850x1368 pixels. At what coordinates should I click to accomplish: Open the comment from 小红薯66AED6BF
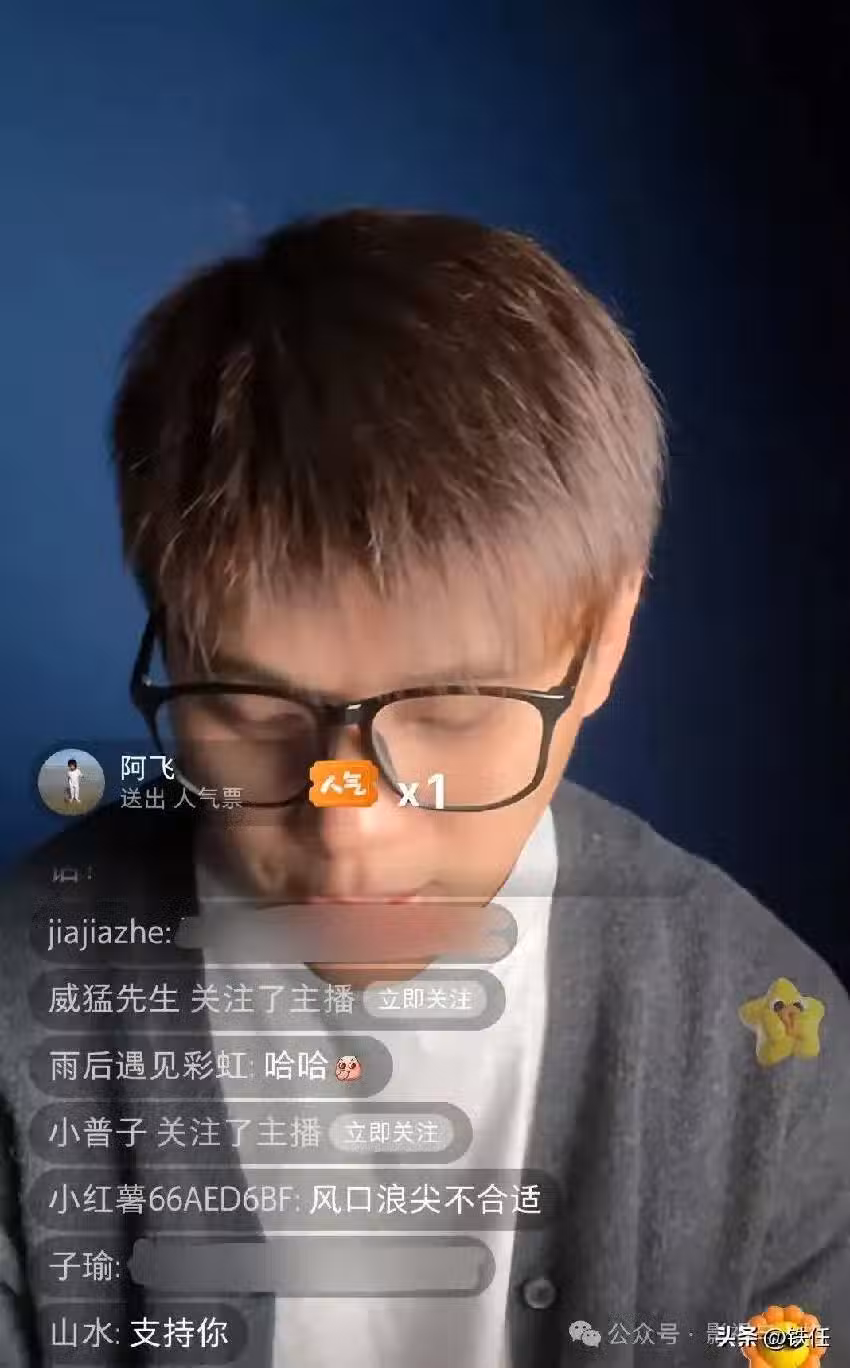tap(295, 1199)
